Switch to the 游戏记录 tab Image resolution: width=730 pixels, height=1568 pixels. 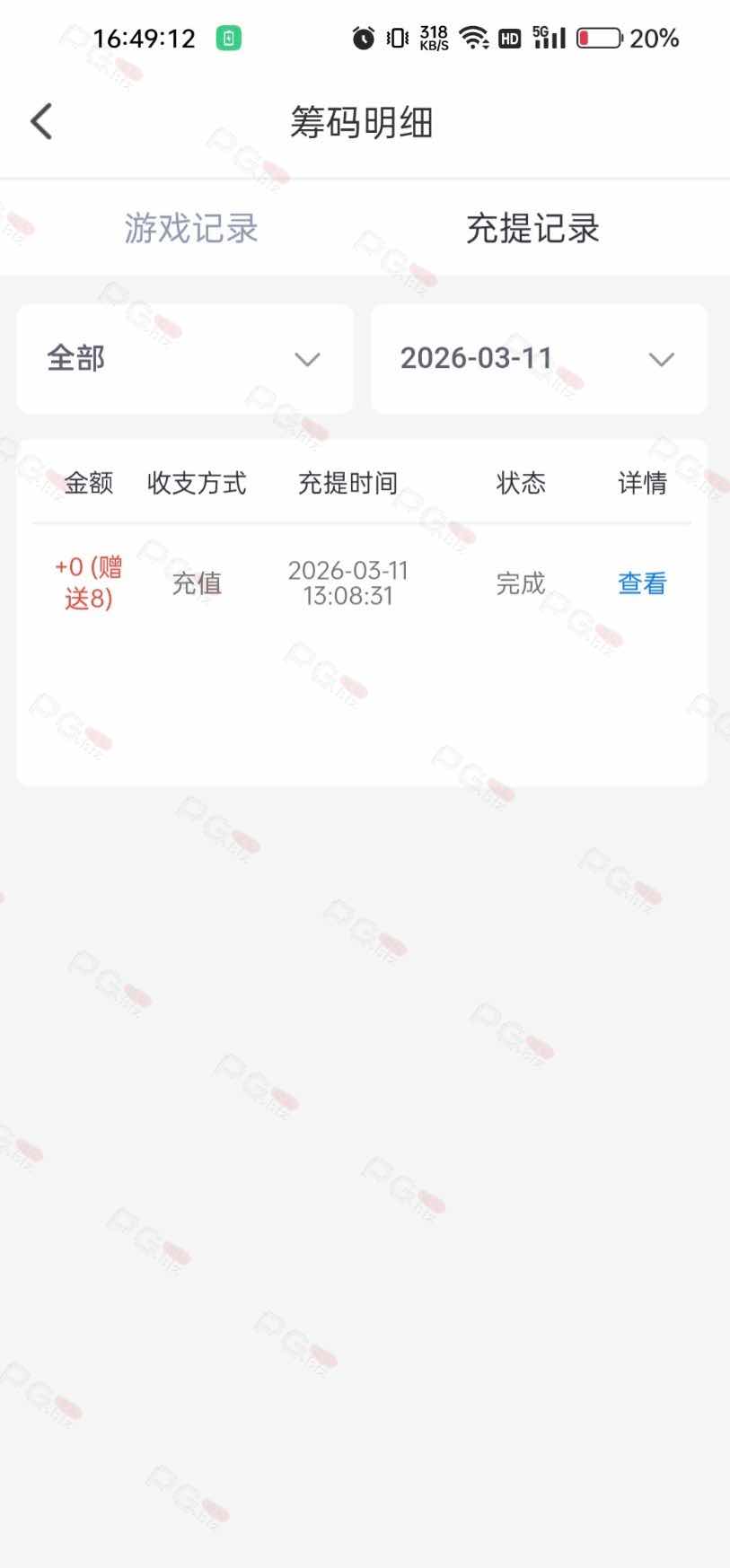click(x=190, y=228)
